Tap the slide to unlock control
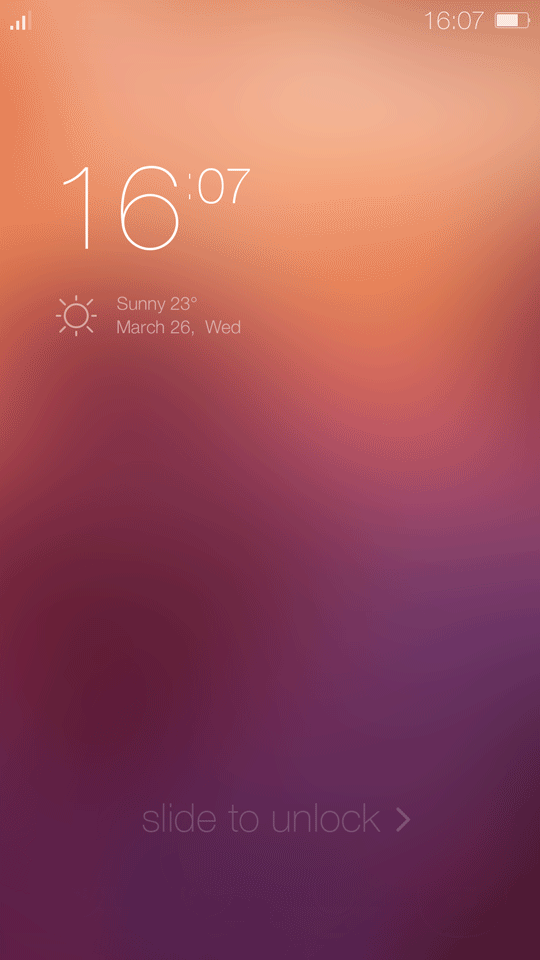The height and width of the screenshot is (960, 540). click(x=276, y=819)
